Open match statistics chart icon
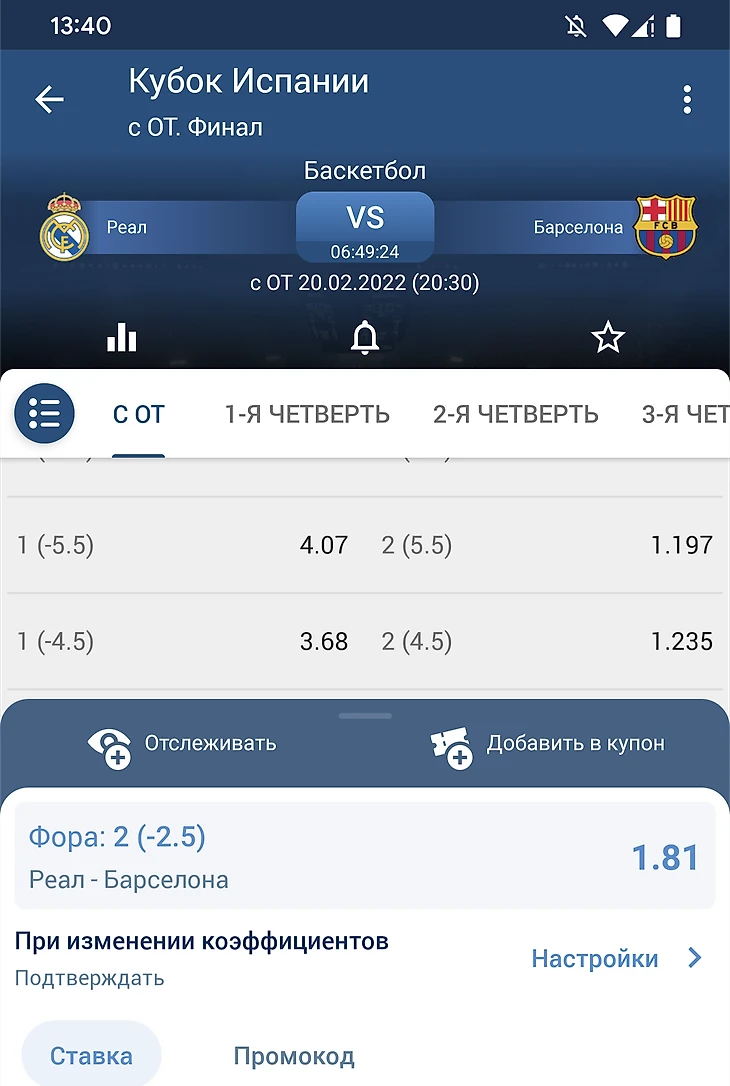 pos(121,338)
